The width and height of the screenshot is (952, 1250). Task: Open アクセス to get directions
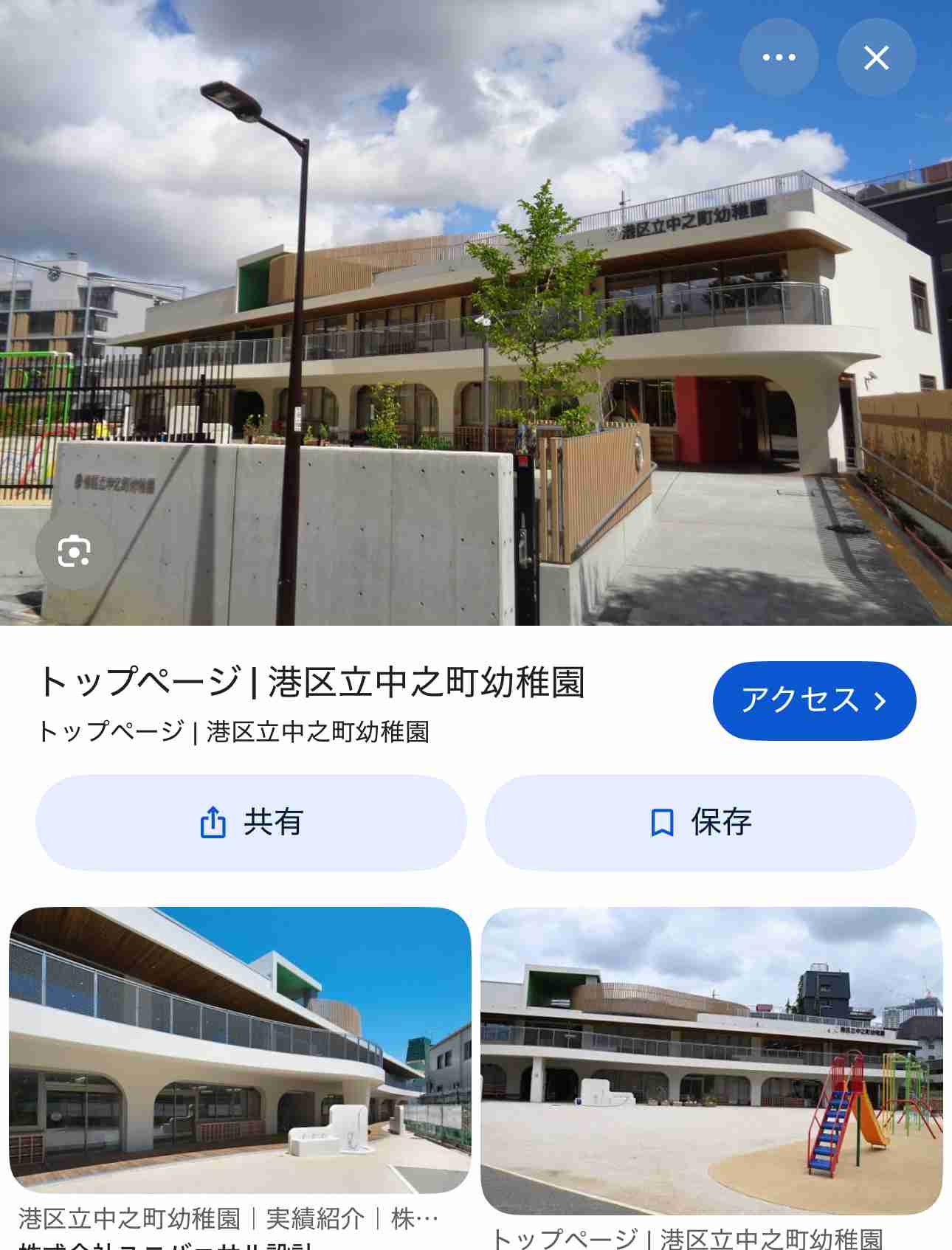tap(815, 702)
